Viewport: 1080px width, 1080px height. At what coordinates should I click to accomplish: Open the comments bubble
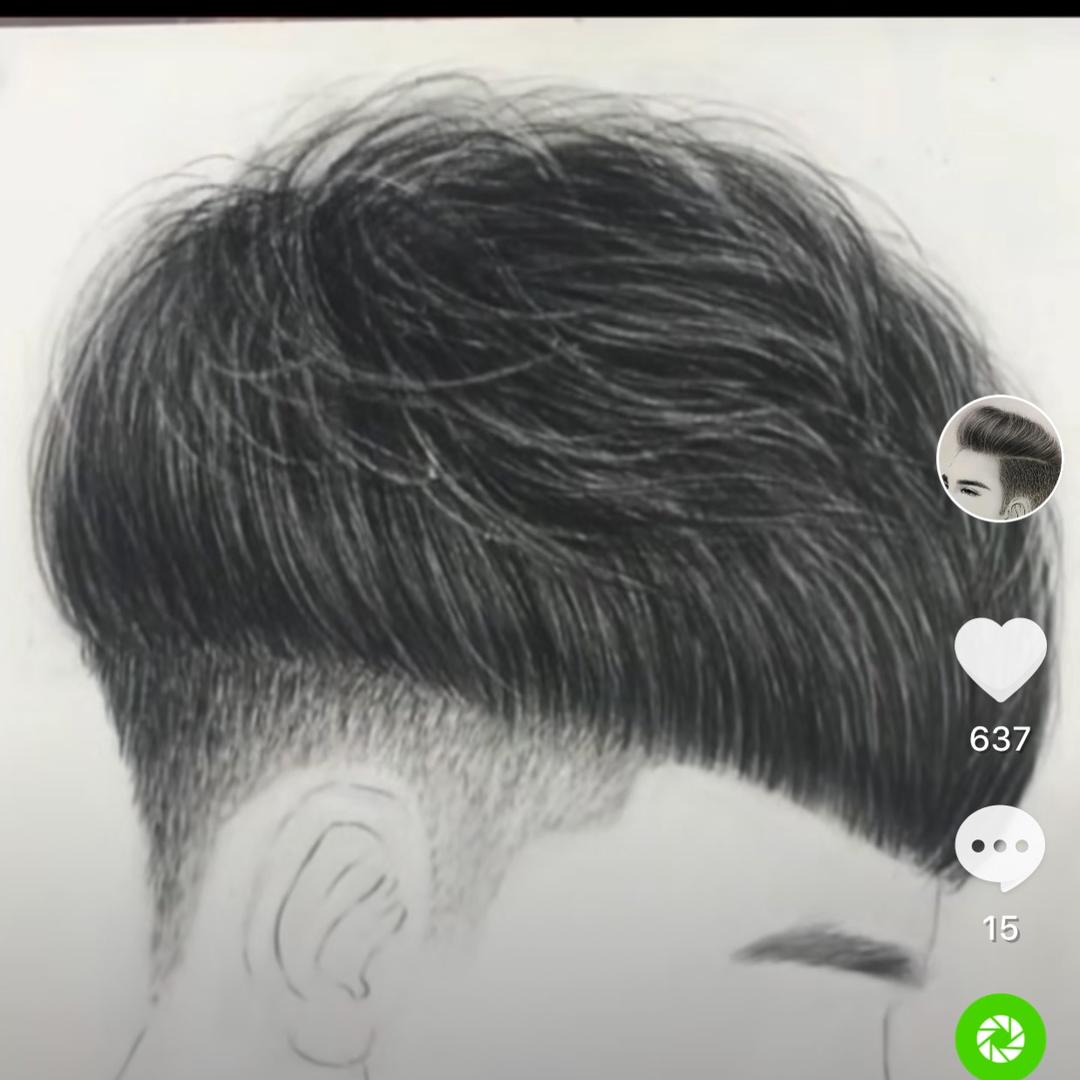point(1000,848)
